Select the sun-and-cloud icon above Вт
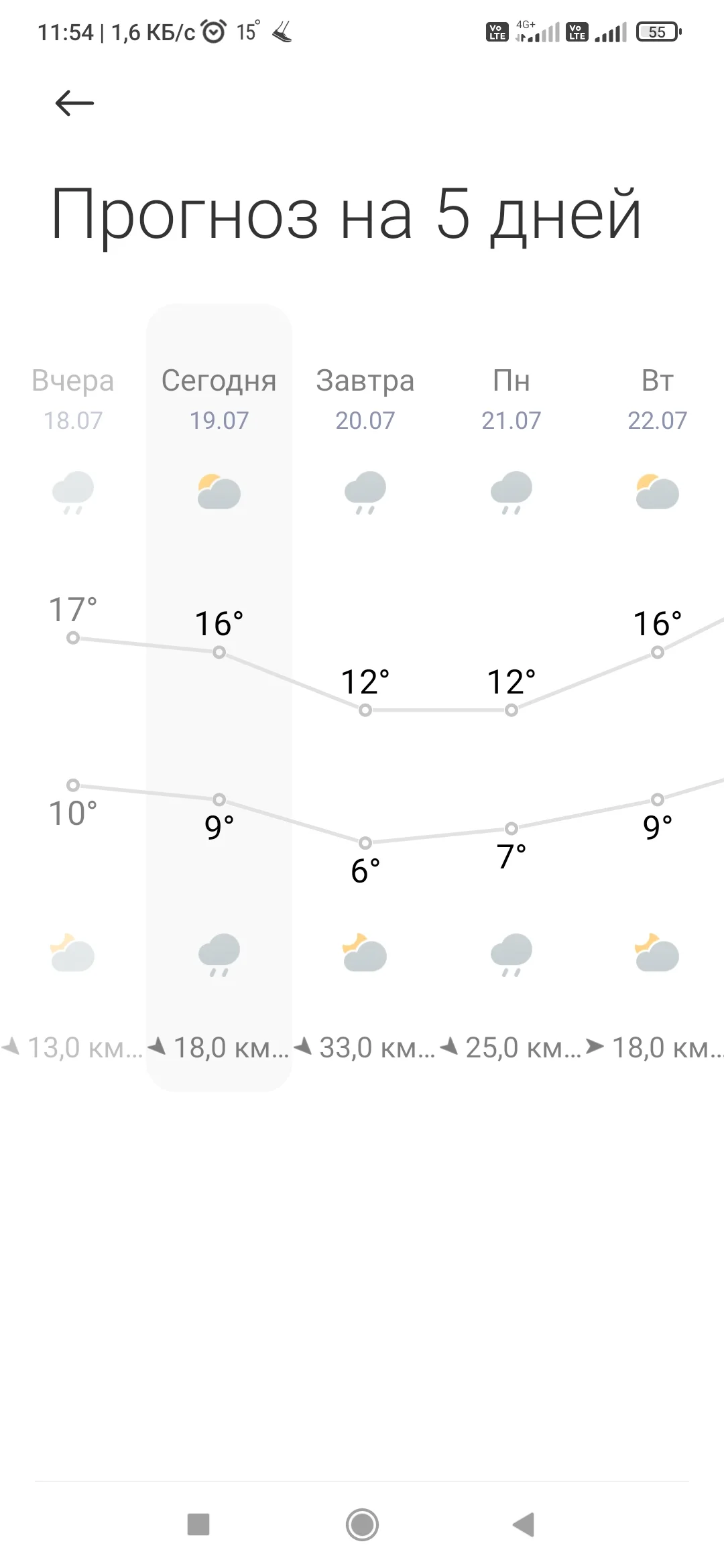Viewport: 724px width, 1568px height. 657,493
